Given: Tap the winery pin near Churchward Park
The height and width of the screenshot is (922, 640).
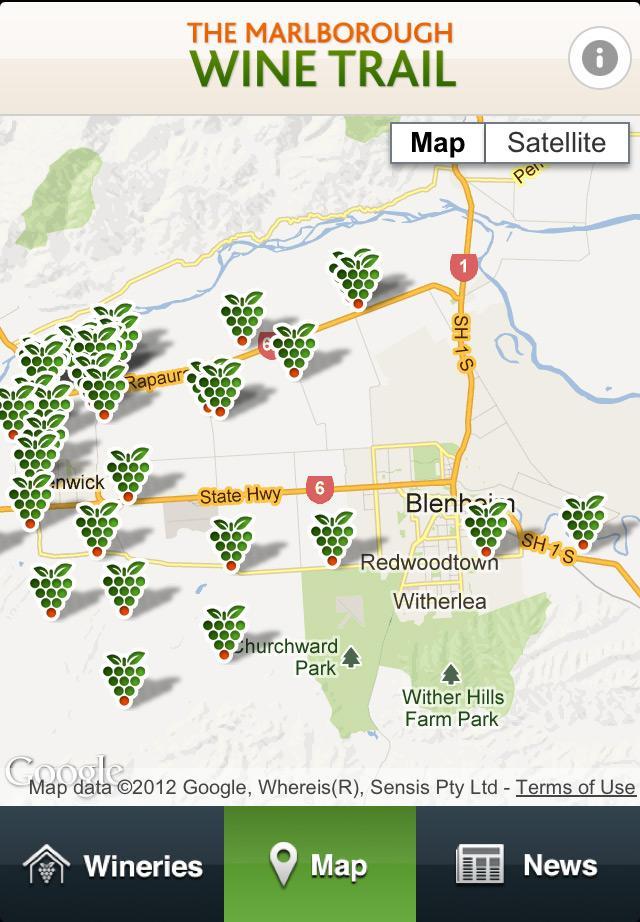Looking at the screenshot, I should [225, 631].
